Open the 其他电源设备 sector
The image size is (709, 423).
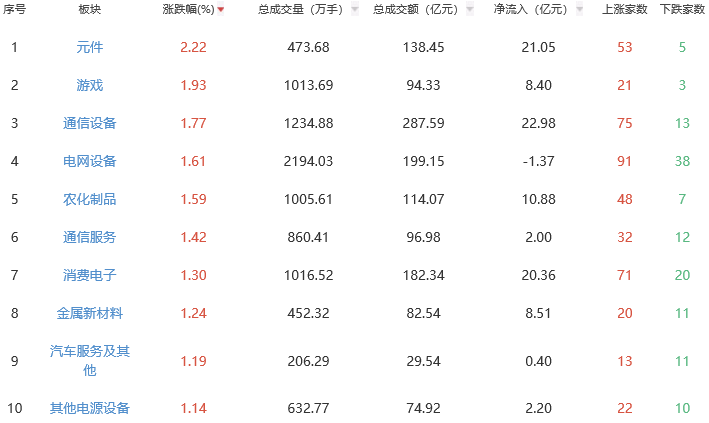[90, 408]
